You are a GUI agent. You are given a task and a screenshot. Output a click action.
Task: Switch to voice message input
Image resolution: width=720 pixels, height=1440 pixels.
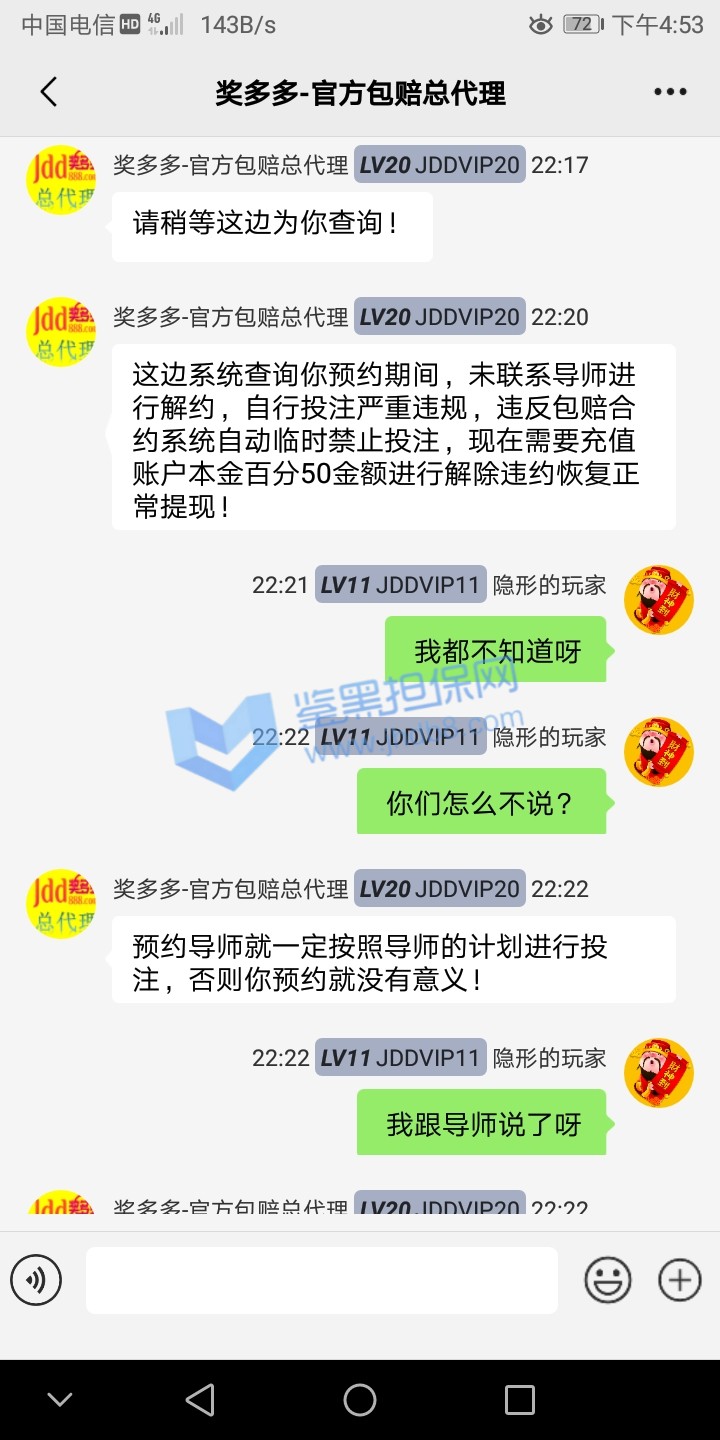pos(36,1280)
